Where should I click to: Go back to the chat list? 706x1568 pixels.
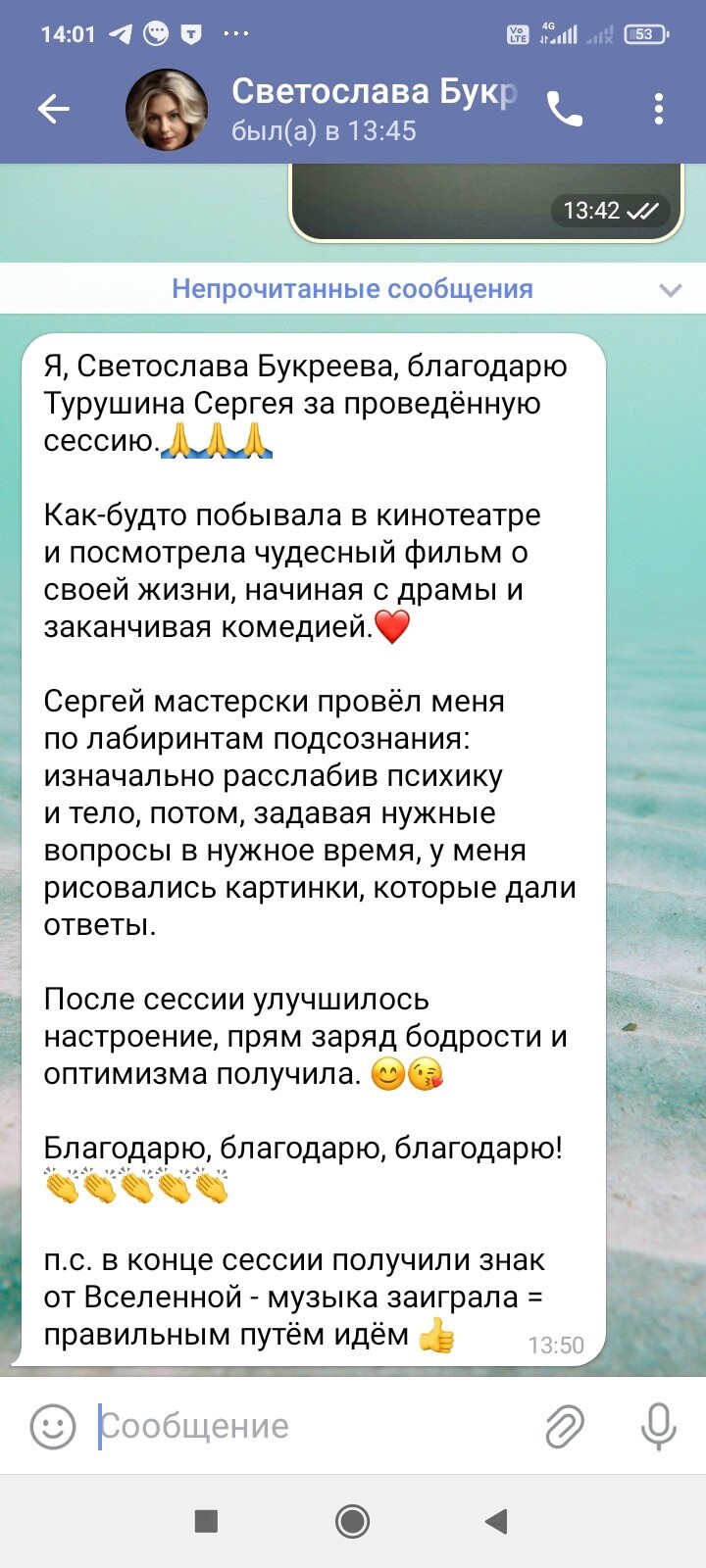pos(54,109)
